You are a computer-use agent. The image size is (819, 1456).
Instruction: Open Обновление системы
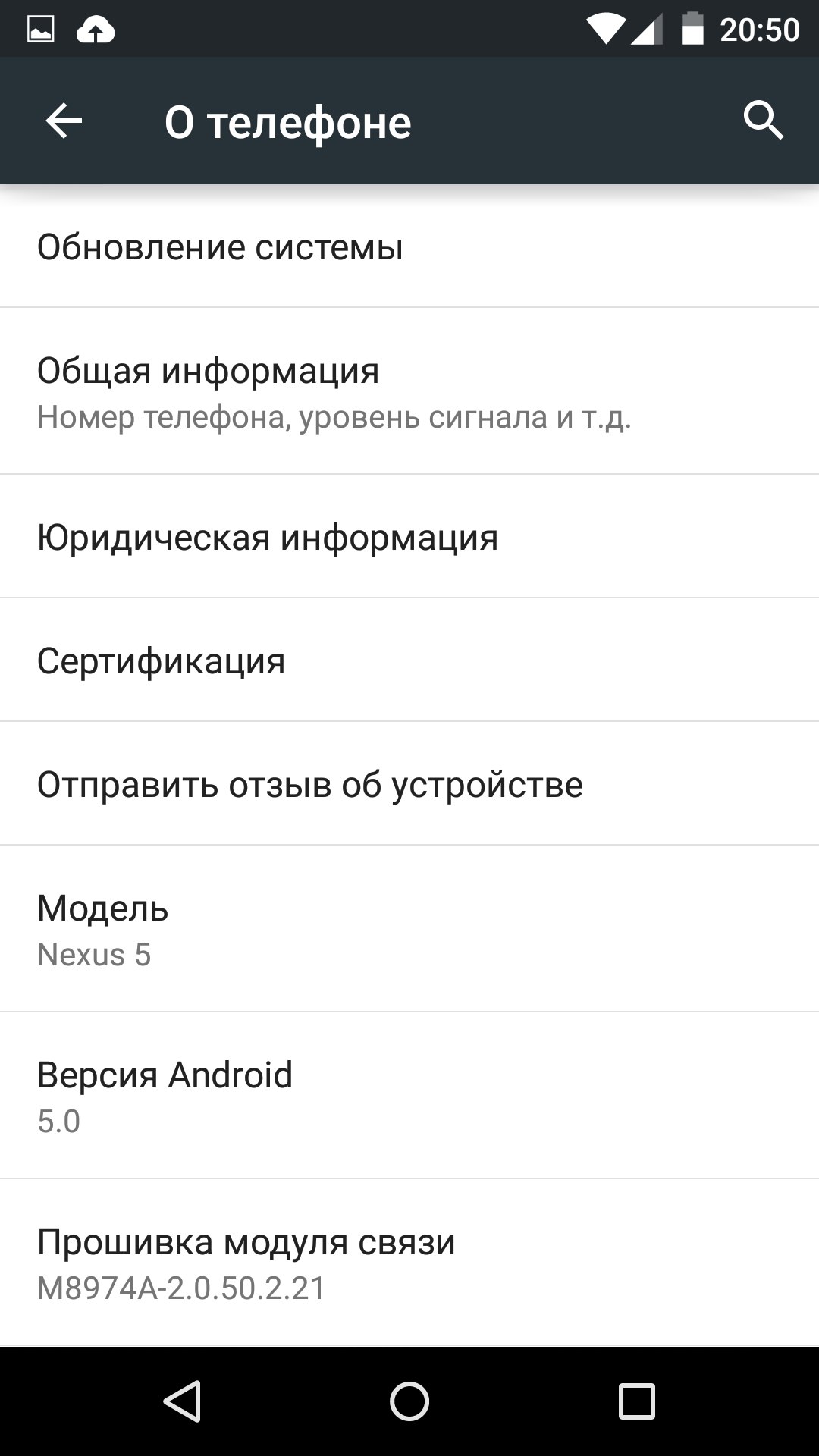pyautogui.click(x=409, y=247)
